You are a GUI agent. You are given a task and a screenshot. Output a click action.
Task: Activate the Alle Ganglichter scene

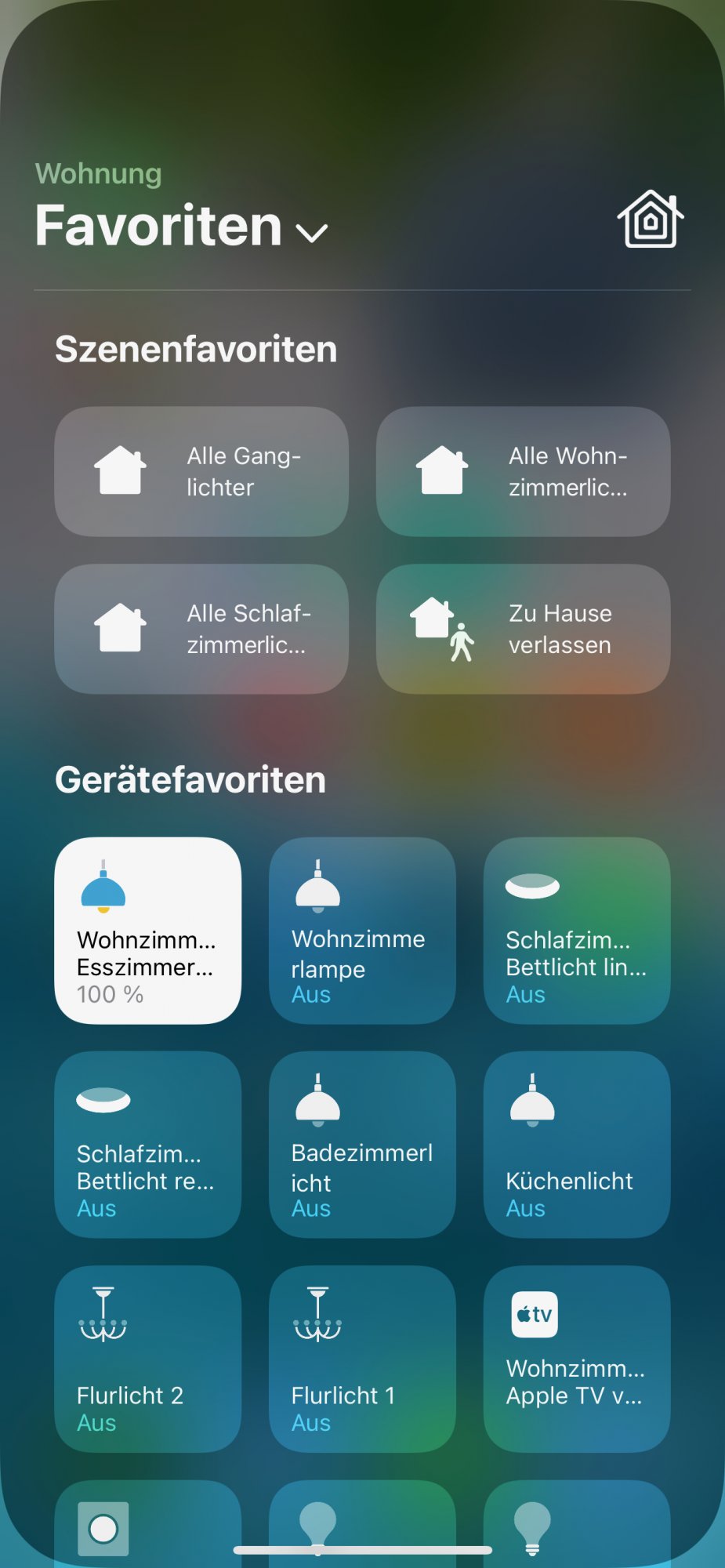[x=201, y=471]
